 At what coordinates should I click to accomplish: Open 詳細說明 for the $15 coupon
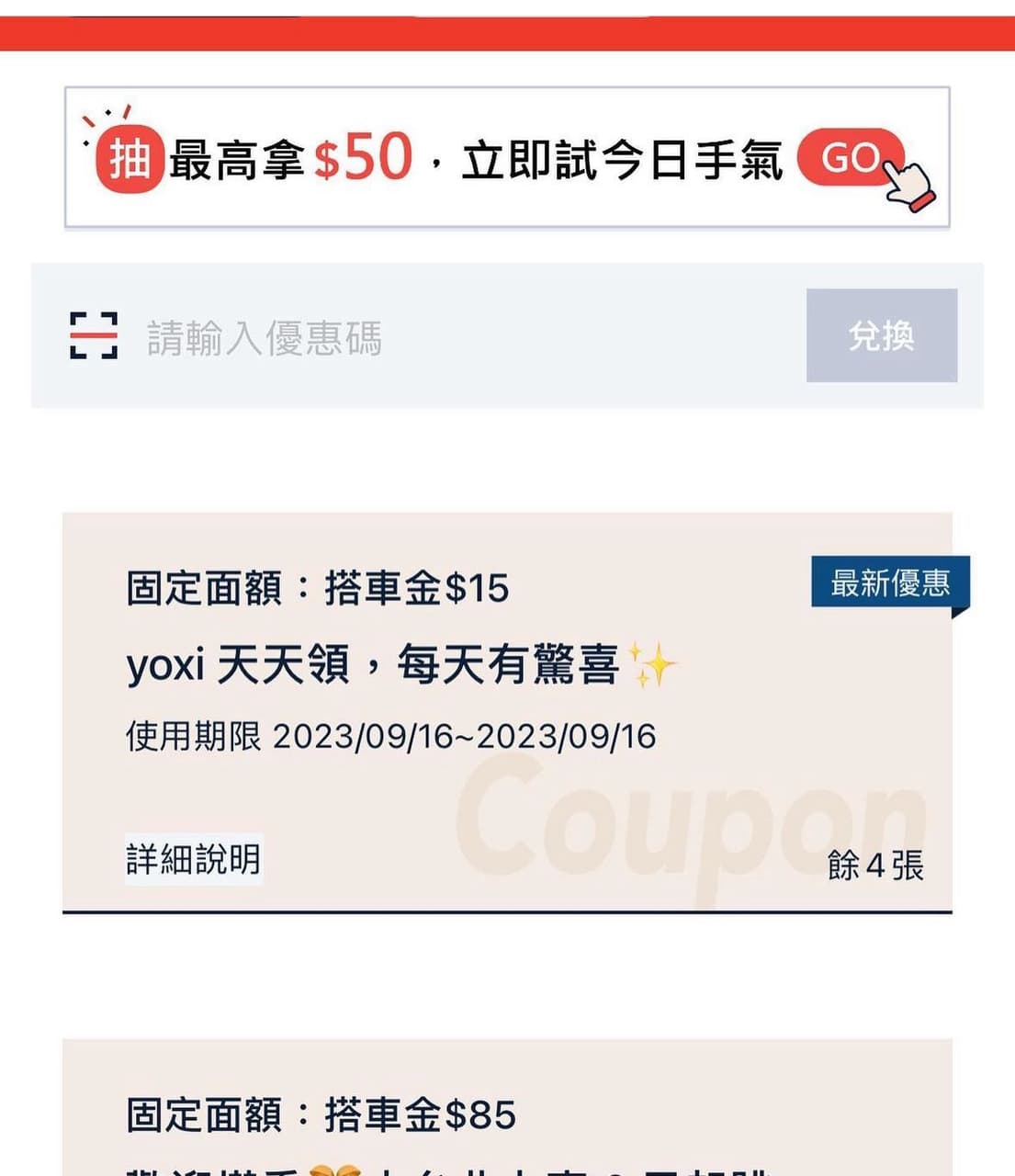(194, 859)
